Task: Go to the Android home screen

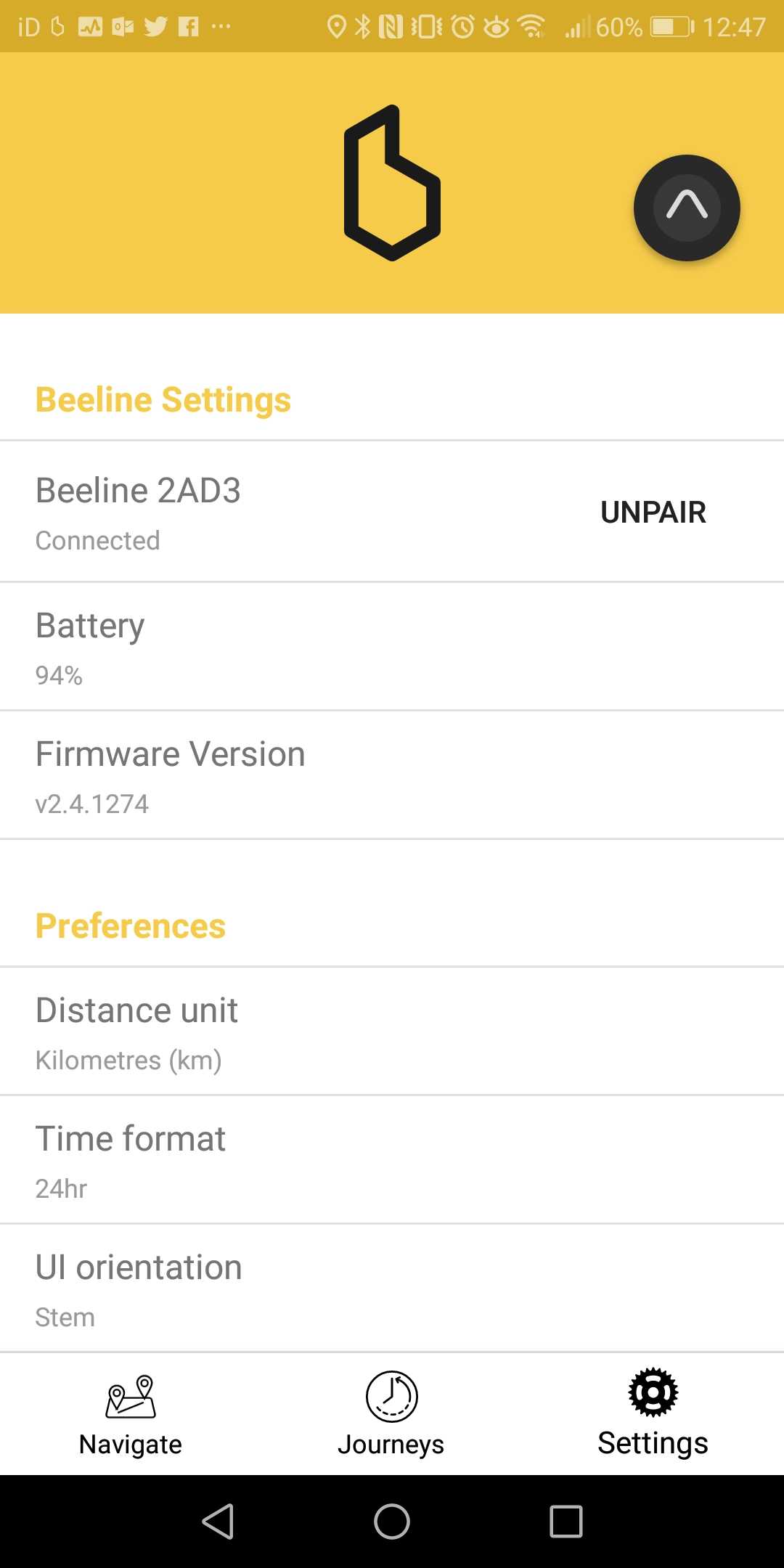Action: point(392,1522)
